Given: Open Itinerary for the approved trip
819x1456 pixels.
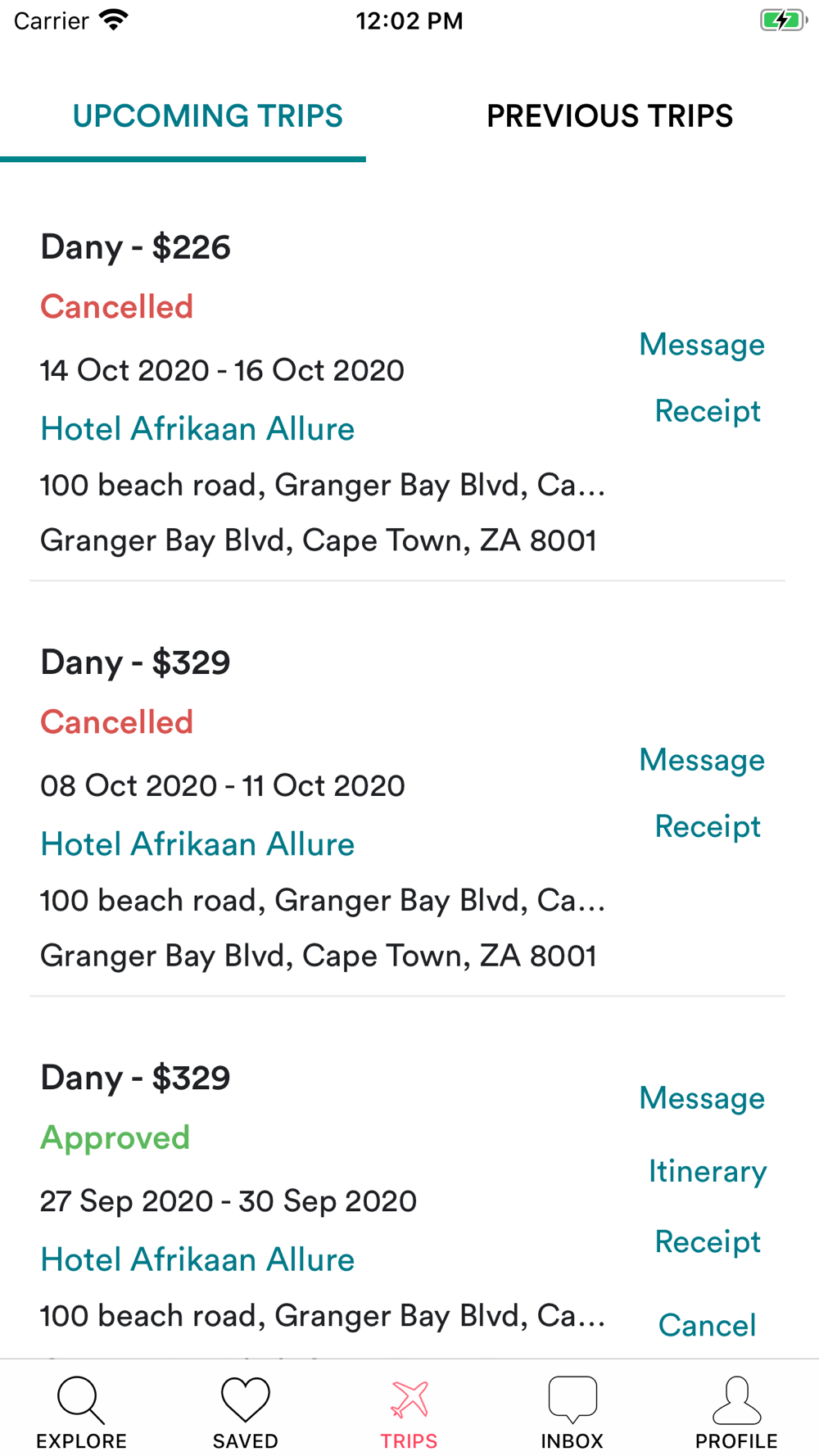Looking at the screenshot, I should point(708,1171).
